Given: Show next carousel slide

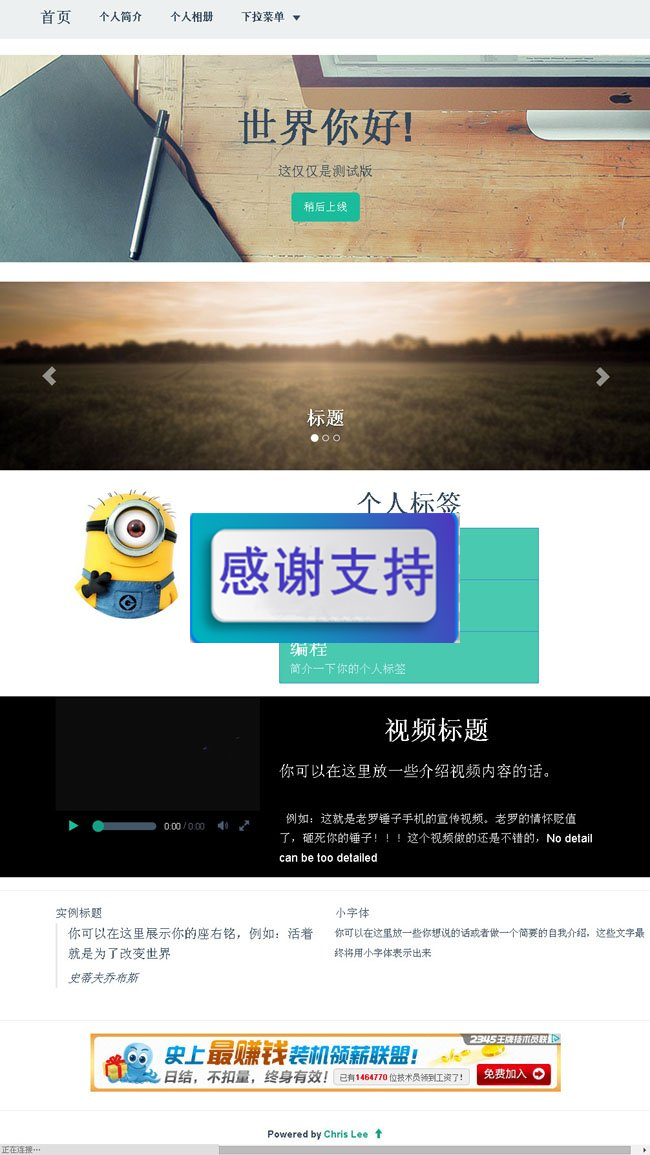Looking at the screenshot, I should pos(602,377).
